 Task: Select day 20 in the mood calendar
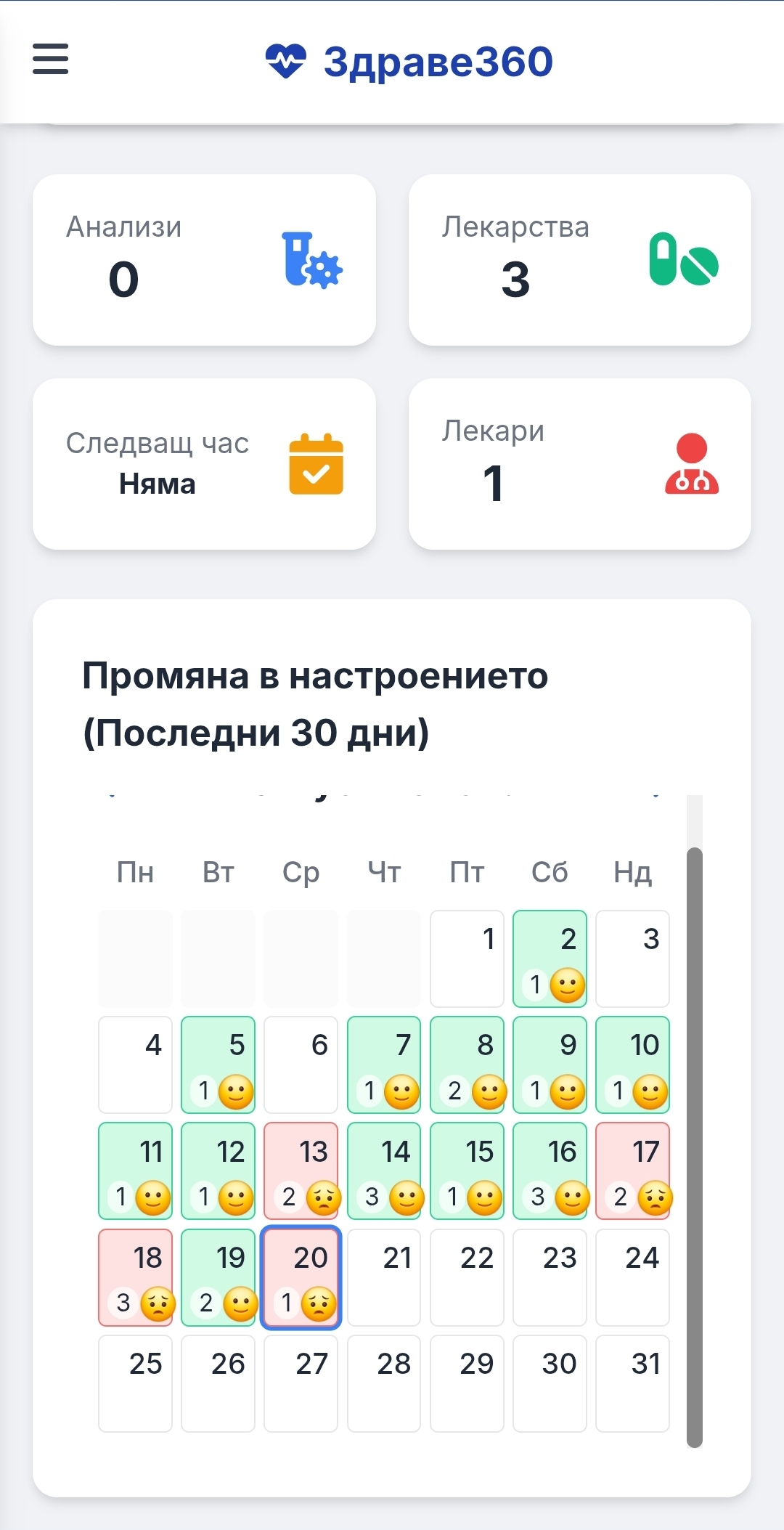[x=301, y=1277]
